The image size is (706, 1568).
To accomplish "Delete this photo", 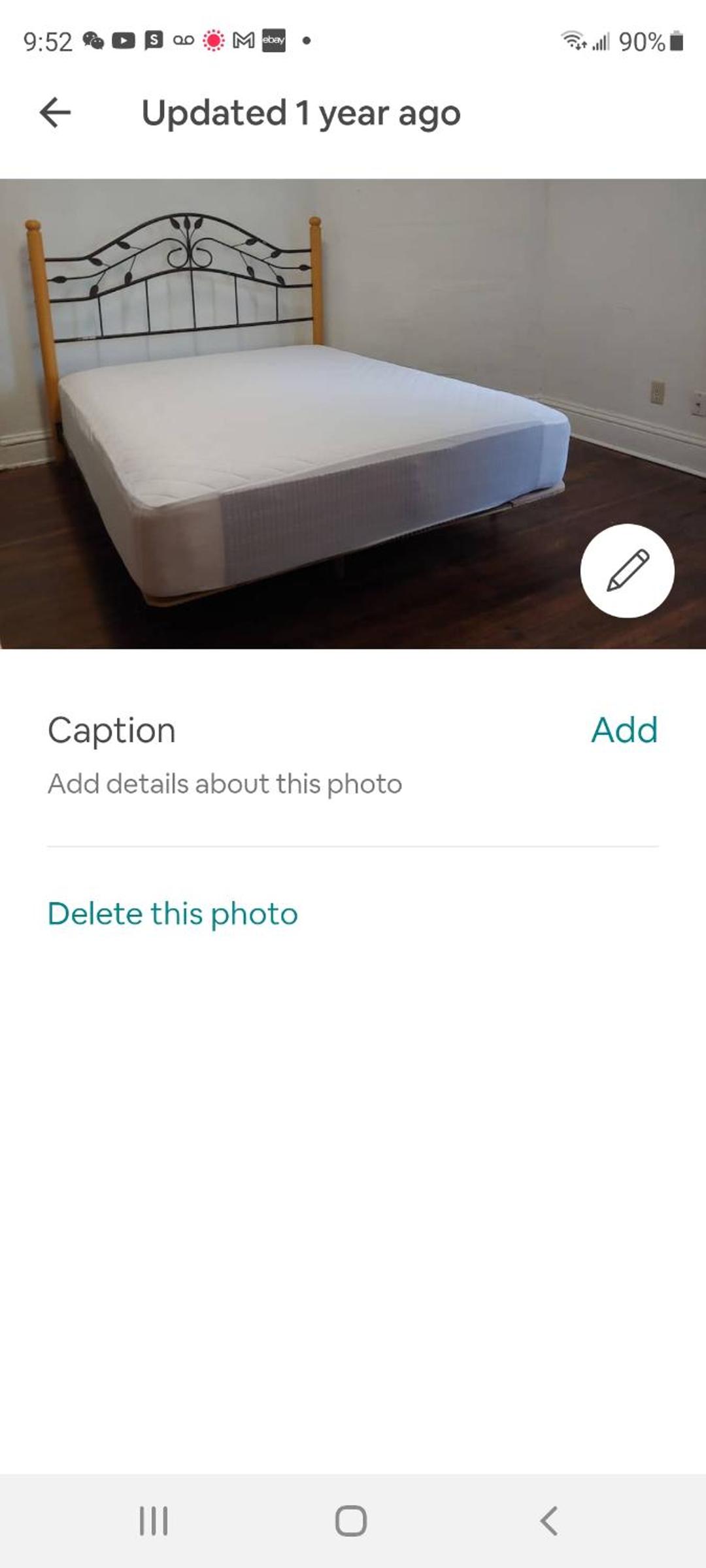I will point(173,913).
